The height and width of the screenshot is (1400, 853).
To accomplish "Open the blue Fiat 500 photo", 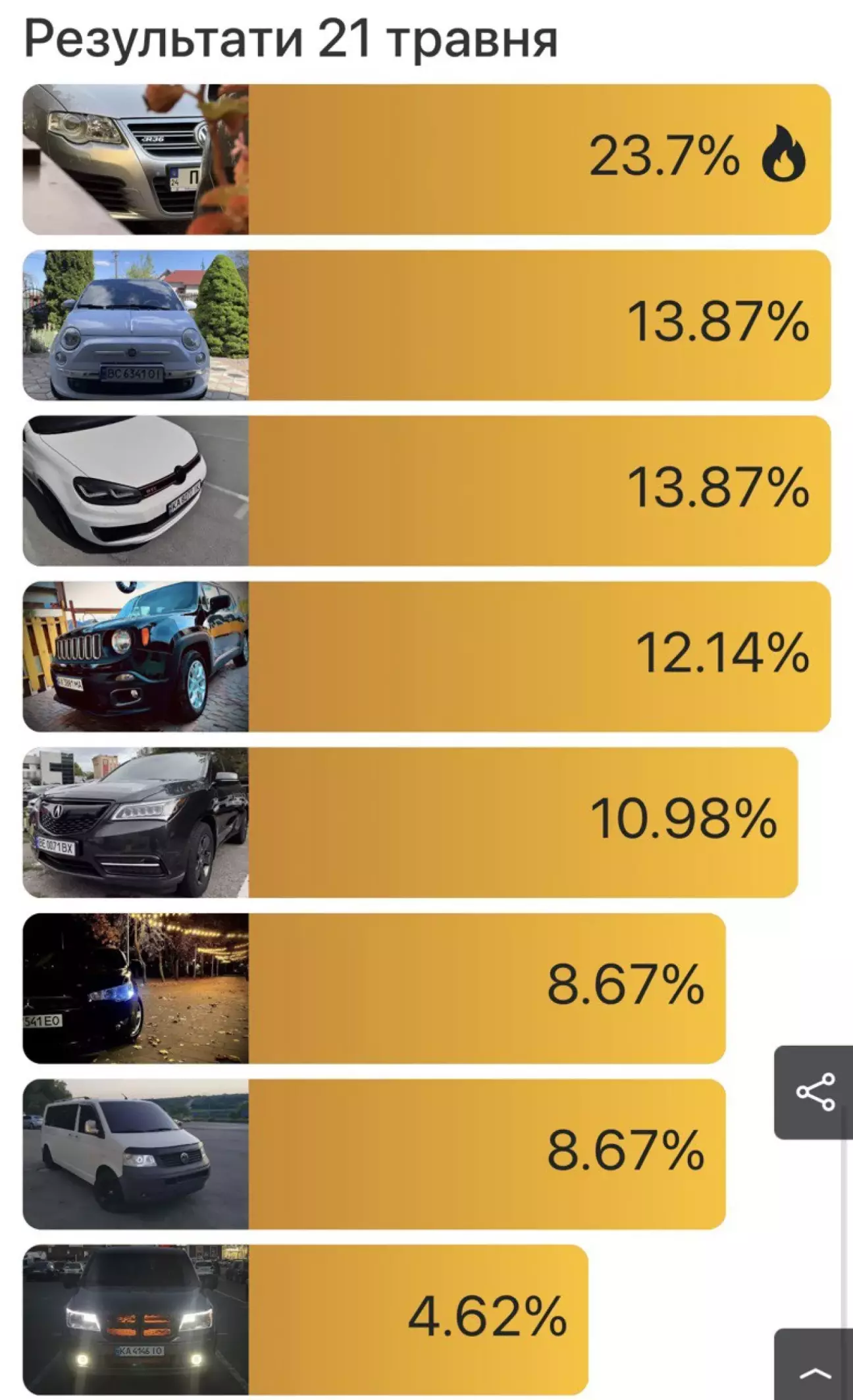I will (x=136, y=325).
